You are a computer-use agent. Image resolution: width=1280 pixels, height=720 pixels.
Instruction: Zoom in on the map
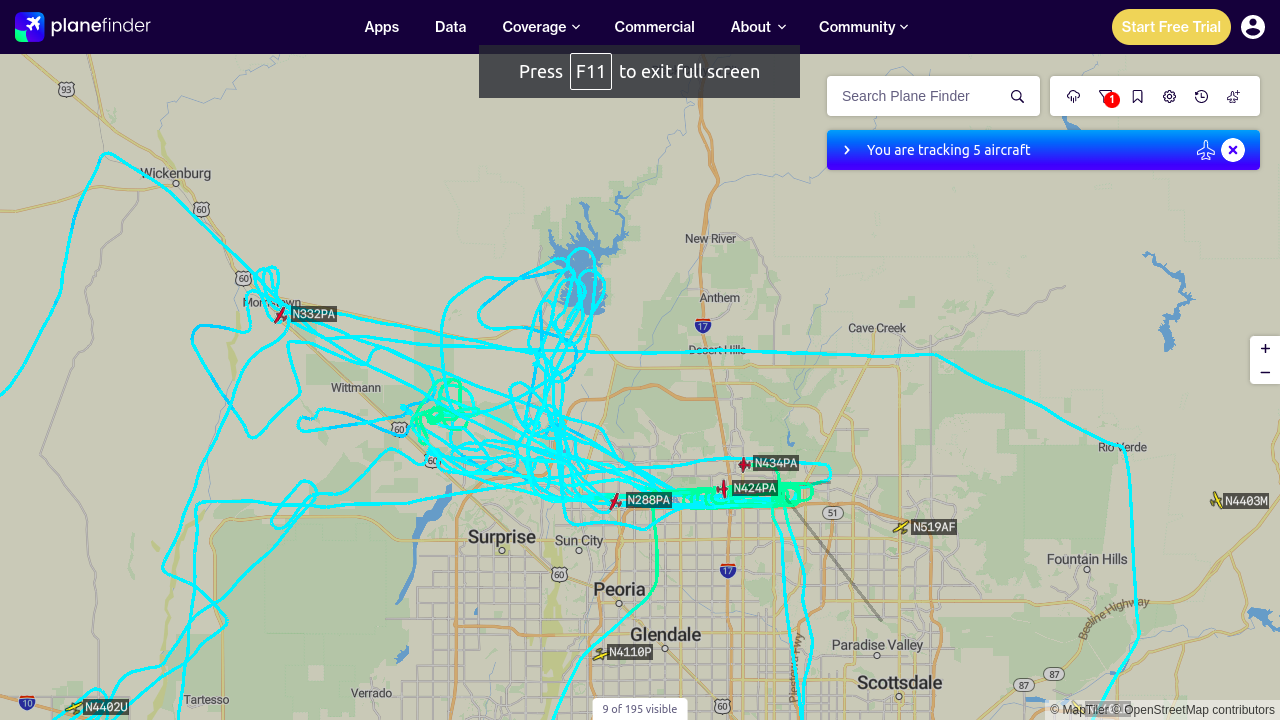tap(1265, 349)
